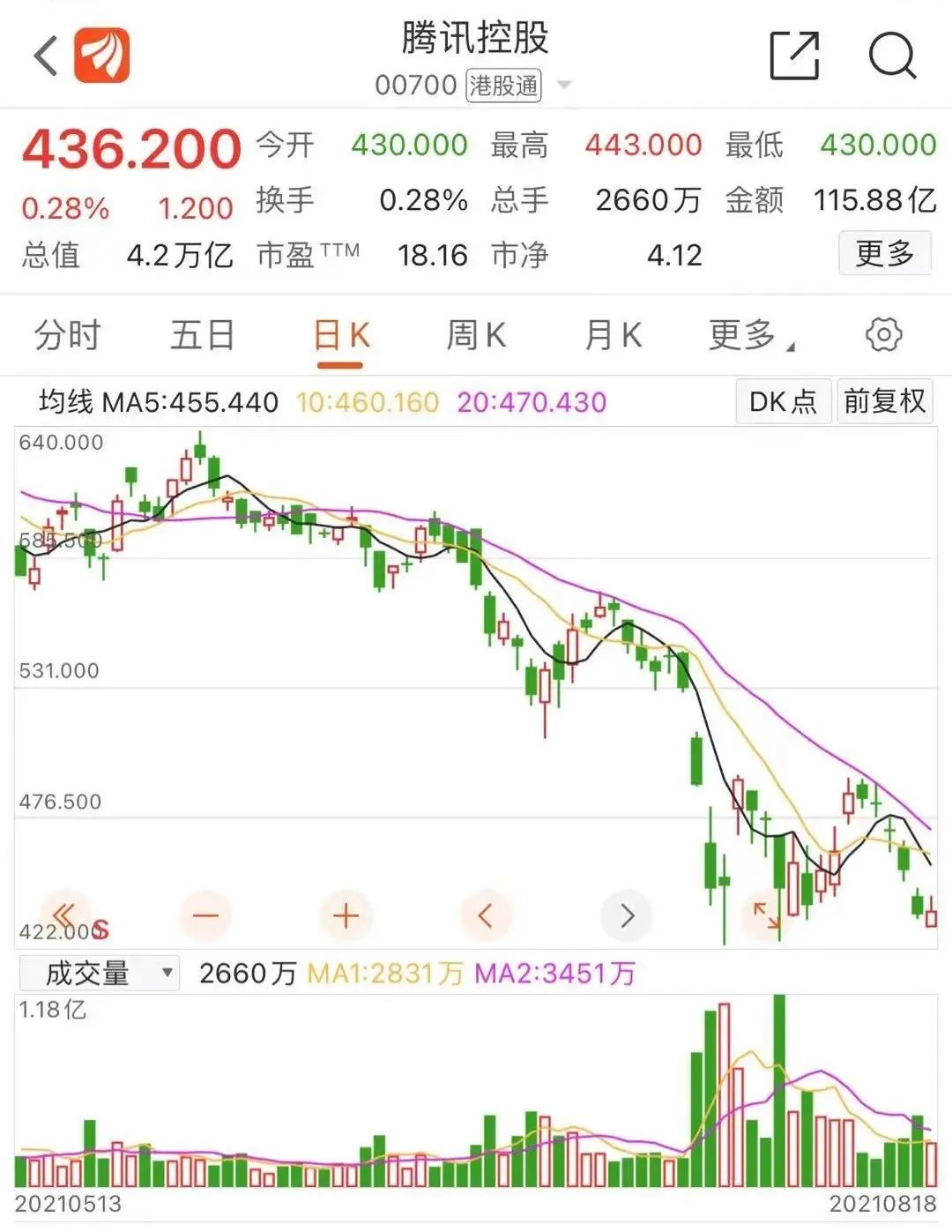Advance chart with right arrow icon

point(626,915)
